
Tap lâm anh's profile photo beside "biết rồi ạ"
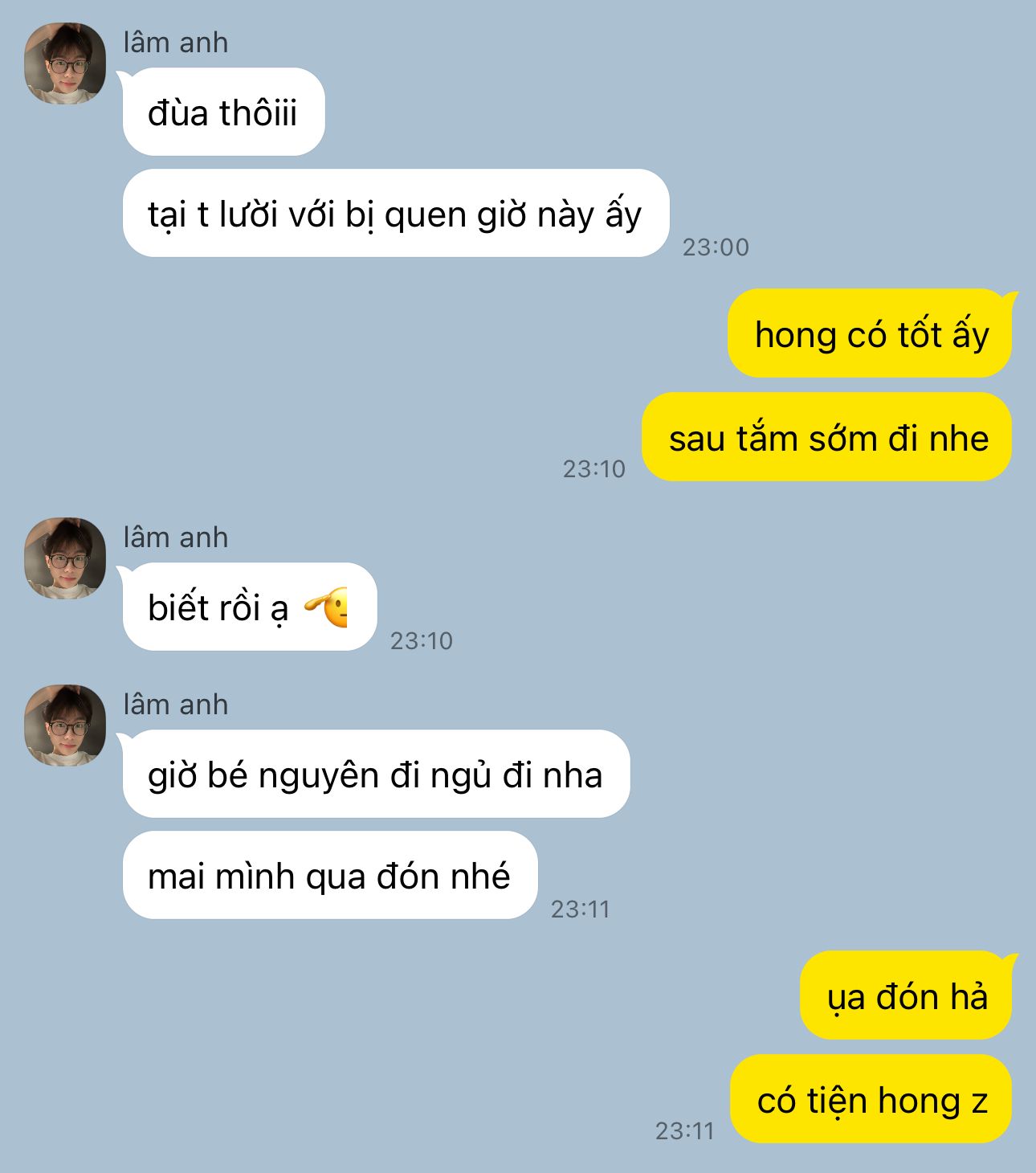click(65, 558)
